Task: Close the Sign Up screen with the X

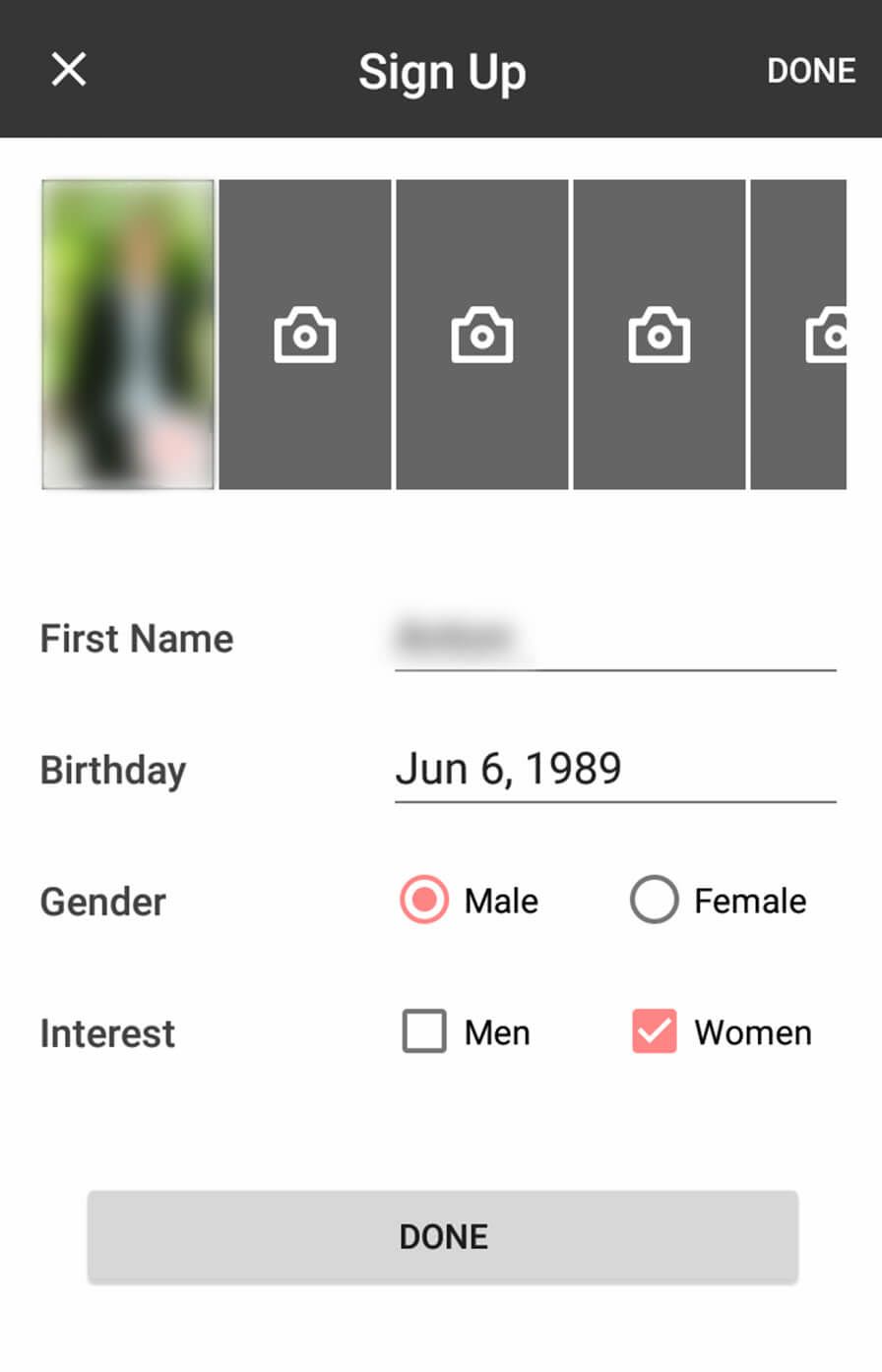Action: [68, 69]
